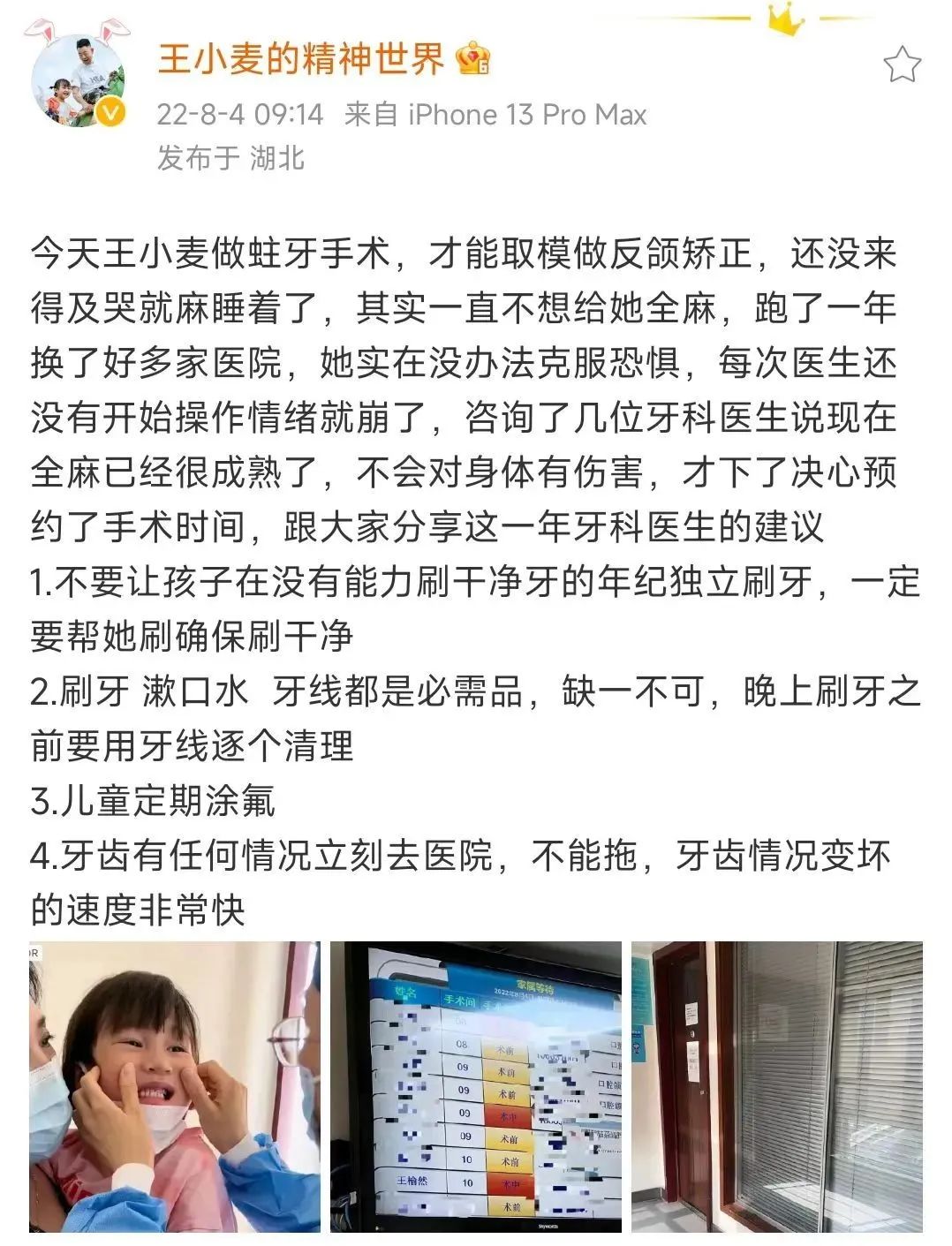This screenshot has height=1246, width=952.
Task: Open the photo of the smiling girl
Action: [x=175, y=1086]
